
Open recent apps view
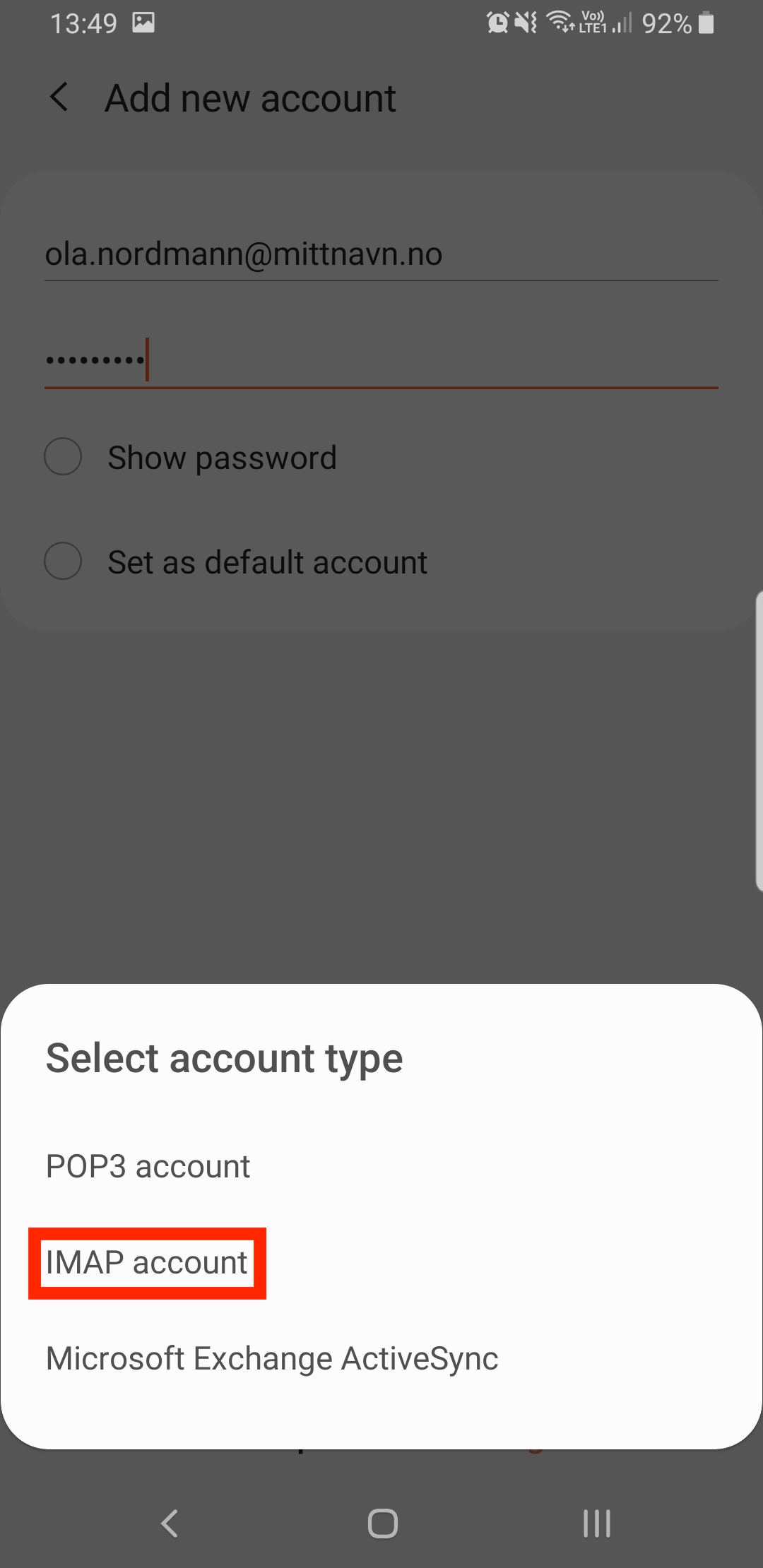597,1524
